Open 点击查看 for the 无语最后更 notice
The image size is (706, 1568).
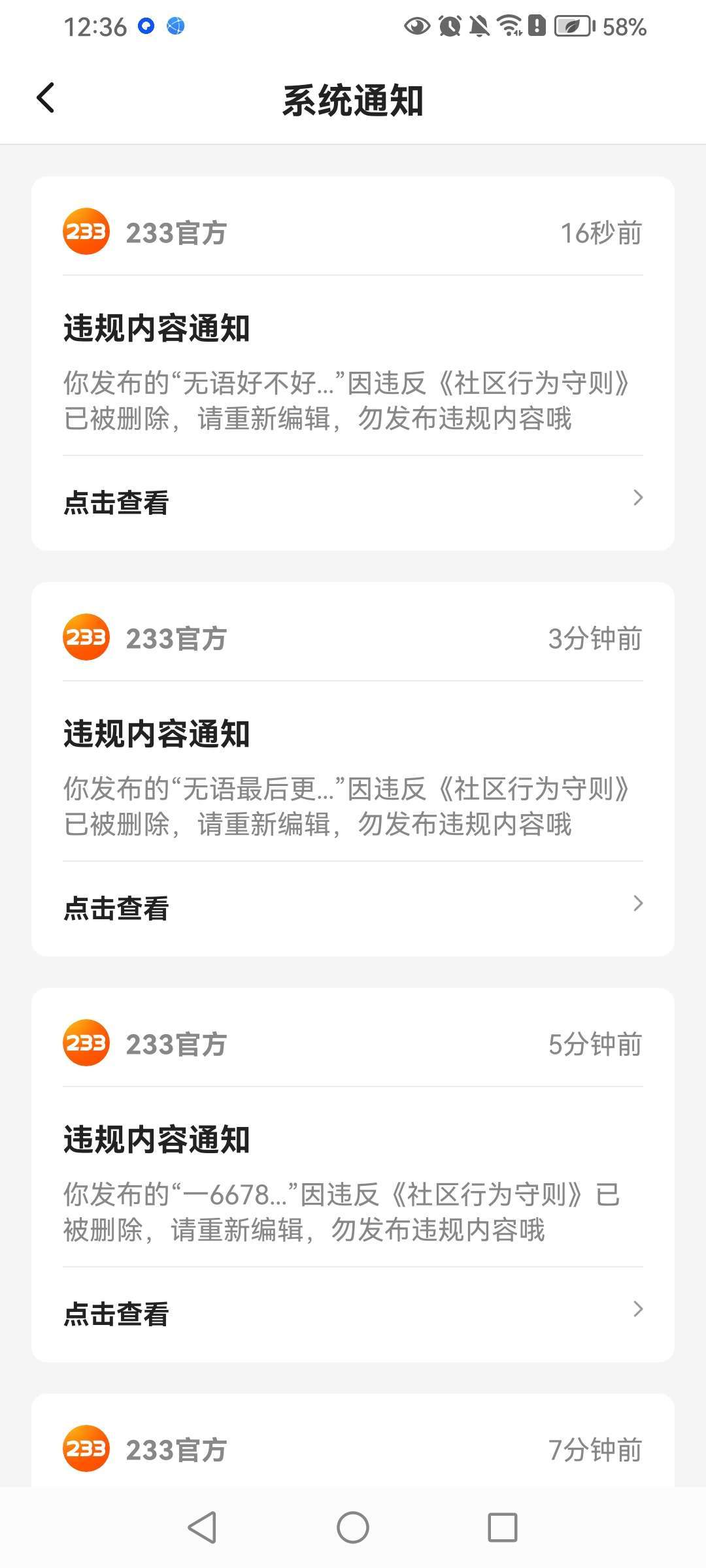pos(353,907)
